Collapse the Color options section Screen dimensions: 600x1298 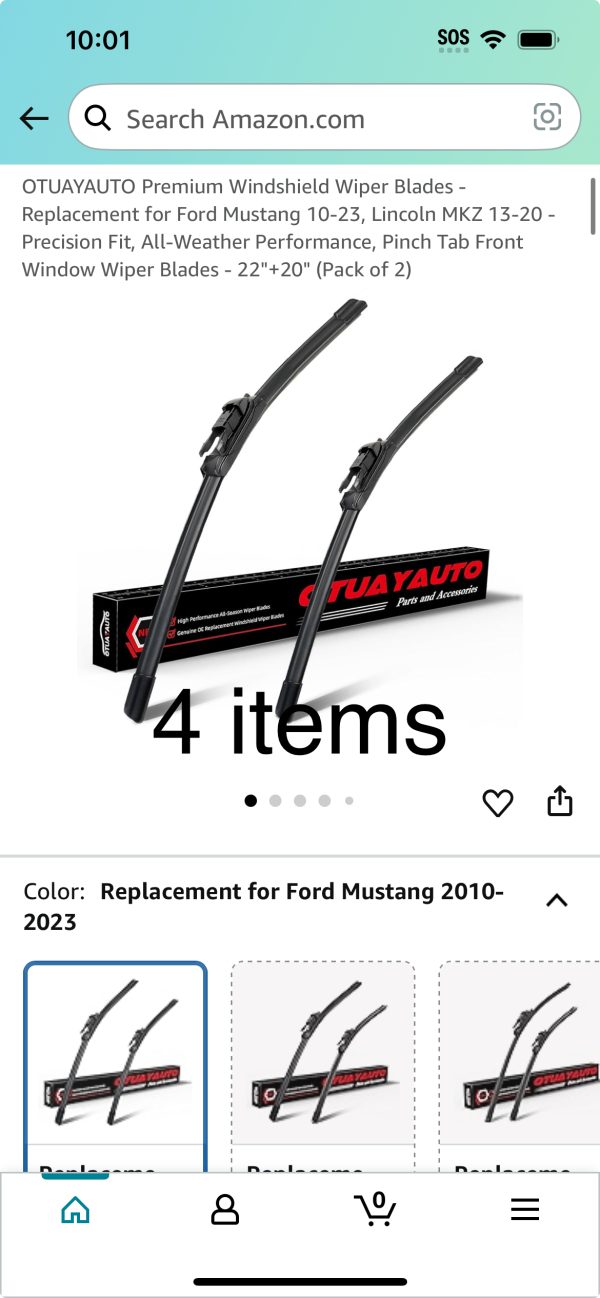(x=557, y=900)
